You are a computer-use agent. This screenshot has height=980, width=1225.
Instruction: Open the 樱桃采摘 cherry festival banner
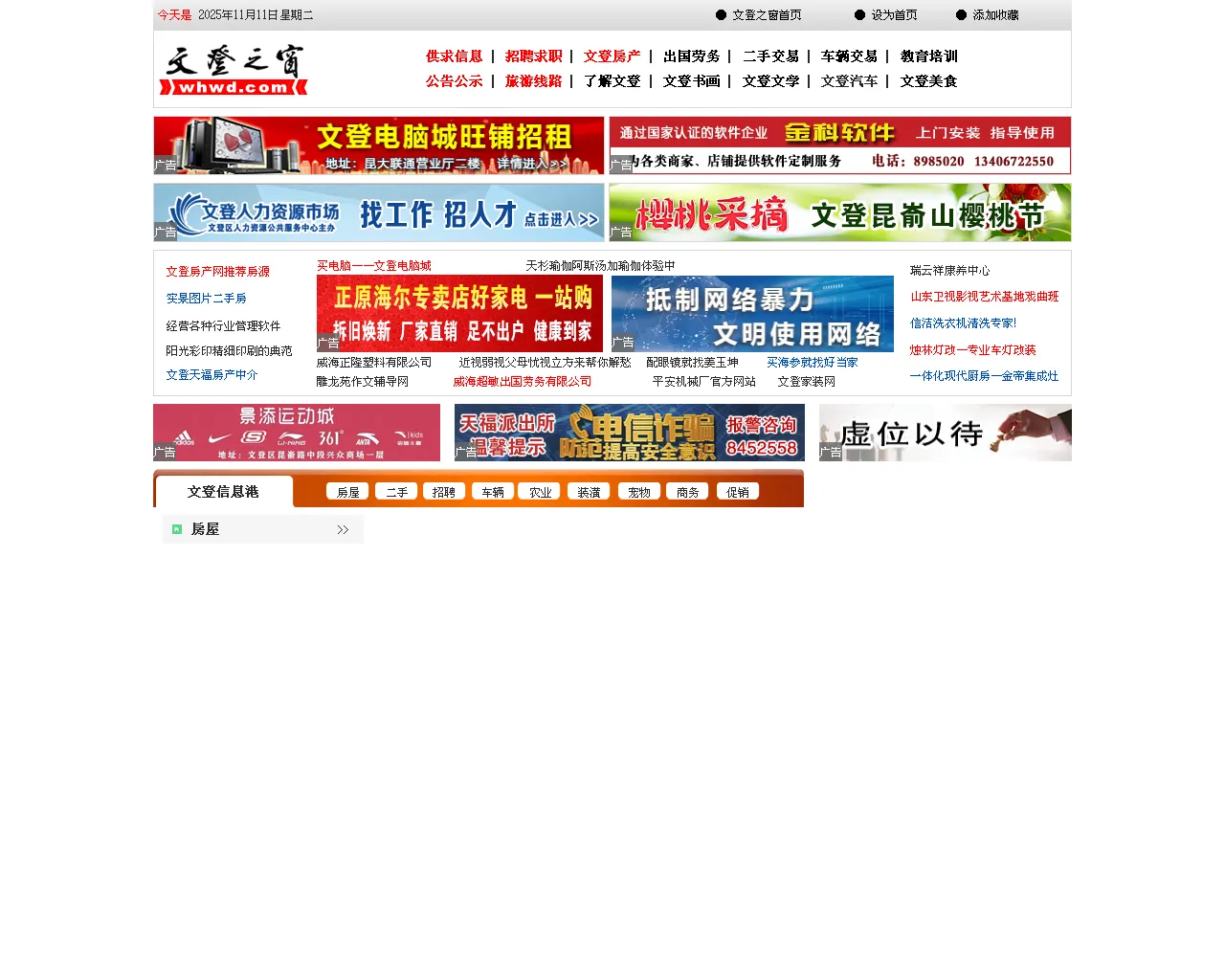coord(840,212)
